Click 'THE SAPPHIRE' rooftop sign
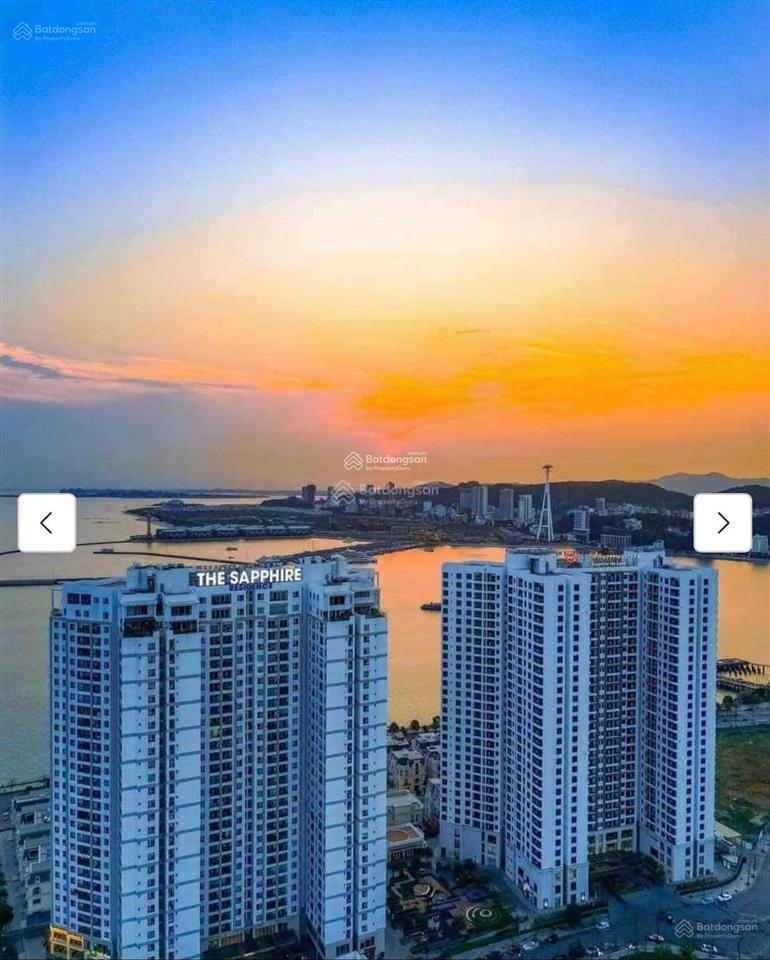This screenshot has height=960, width=770. [x=248, y=576]
